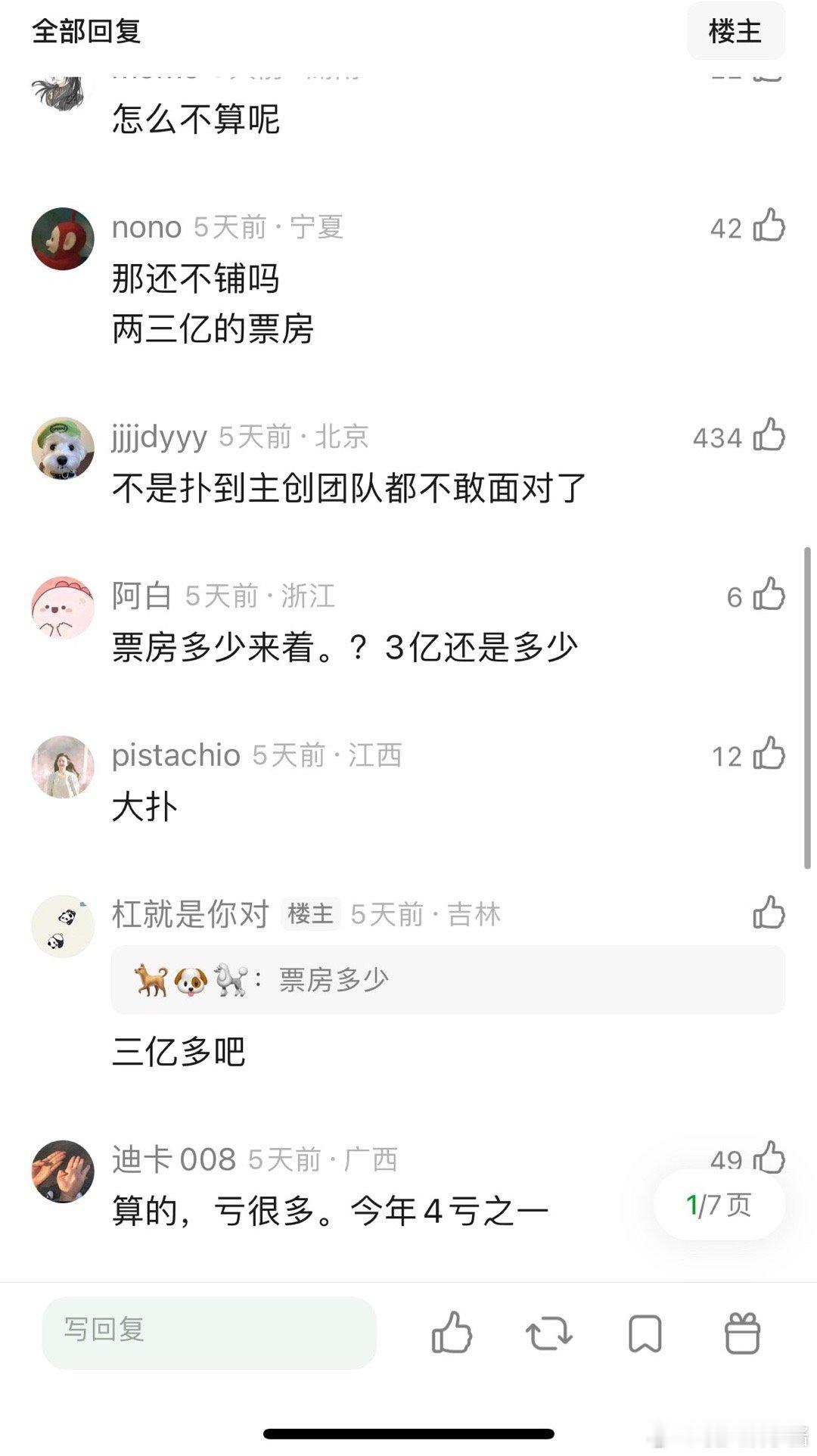Tap the 楼主 filter to show only author replies
This screenshot has width=817, height=1456.
pos(735,31)
